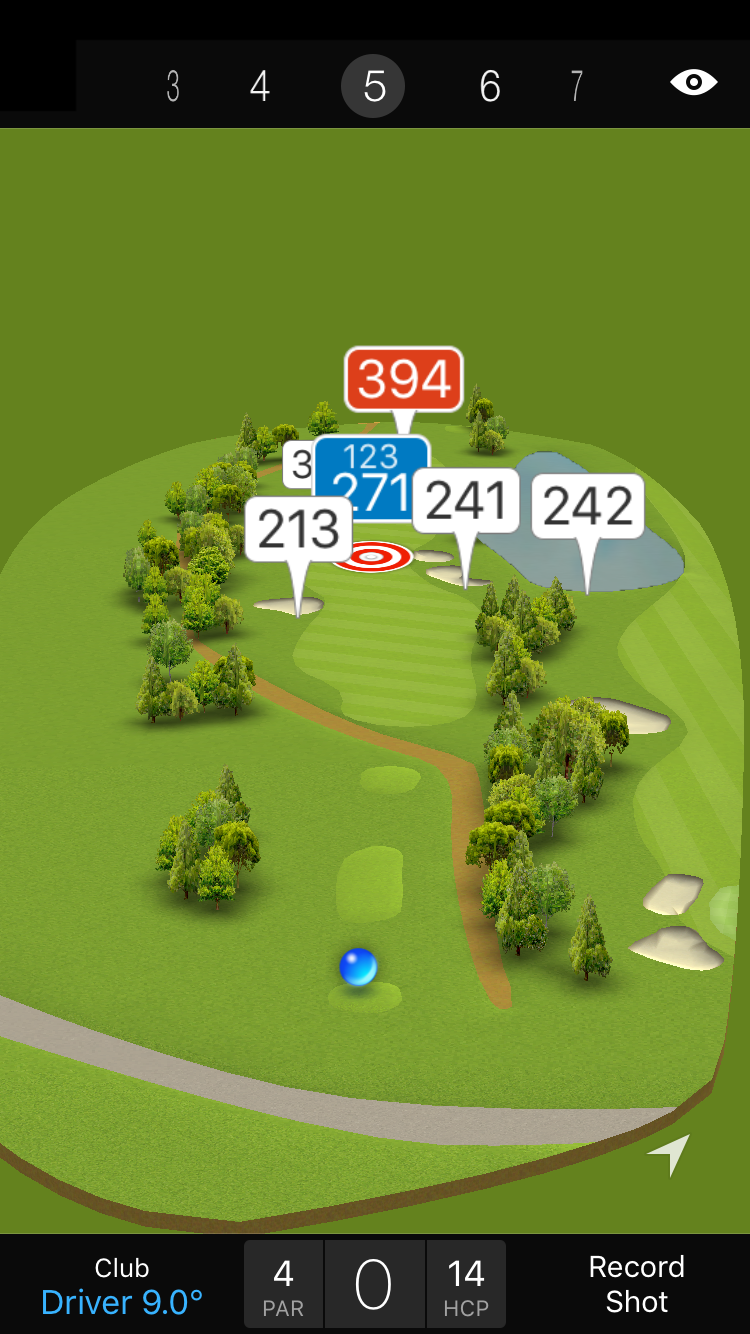
Task: Switch to hole 3
Action: [173, 87]
